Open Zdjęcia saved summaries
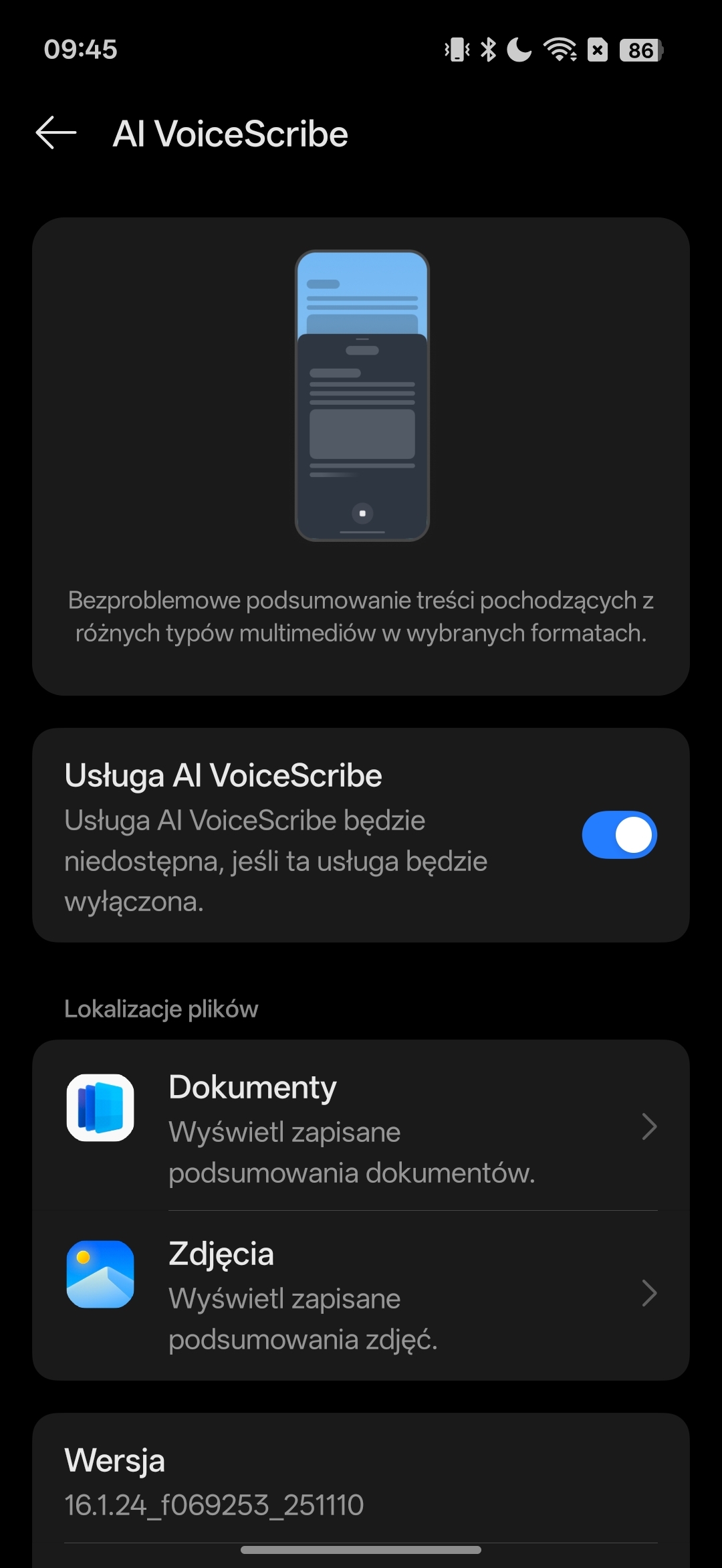 tap(361, 1294)
